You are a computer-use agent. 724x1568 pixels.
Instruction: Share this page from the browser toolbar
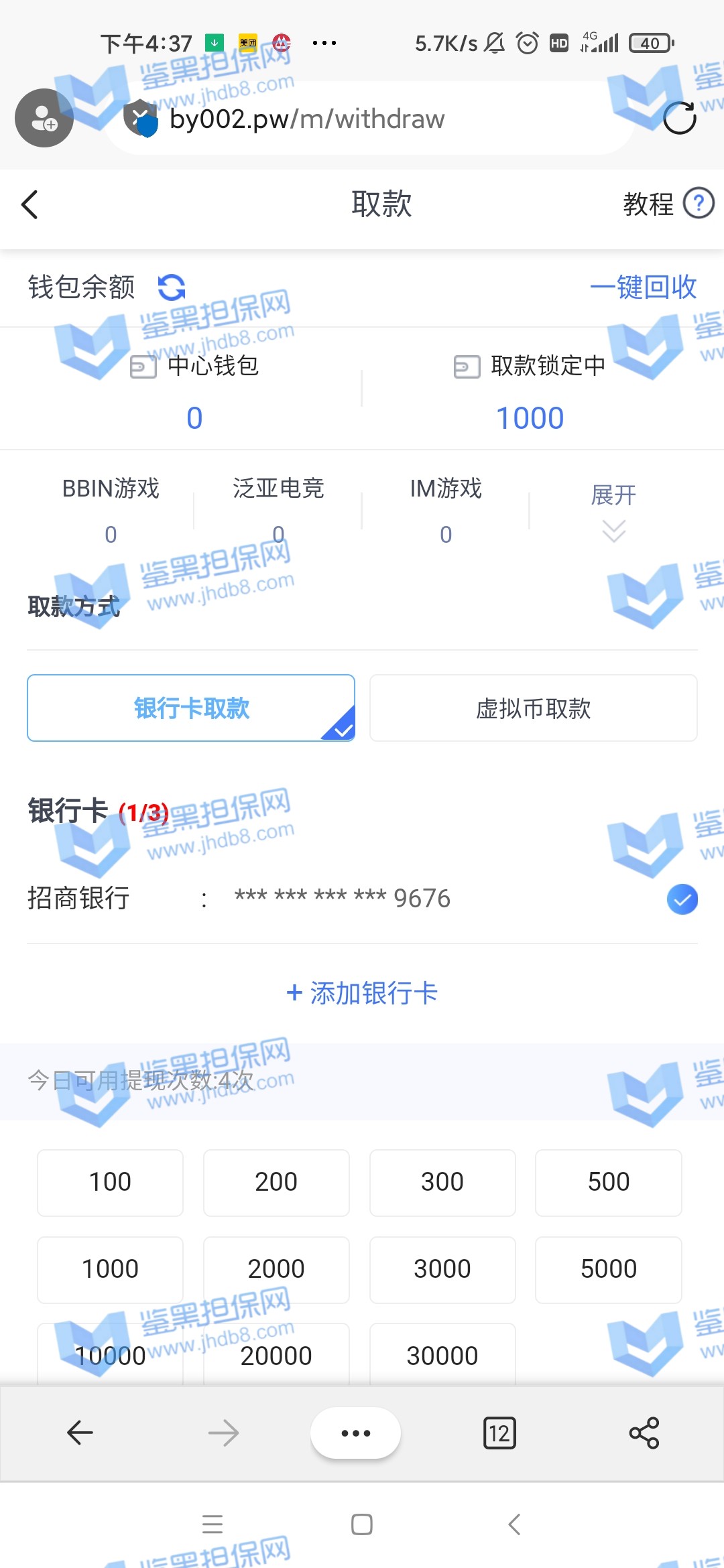(x=644, y=1433)
